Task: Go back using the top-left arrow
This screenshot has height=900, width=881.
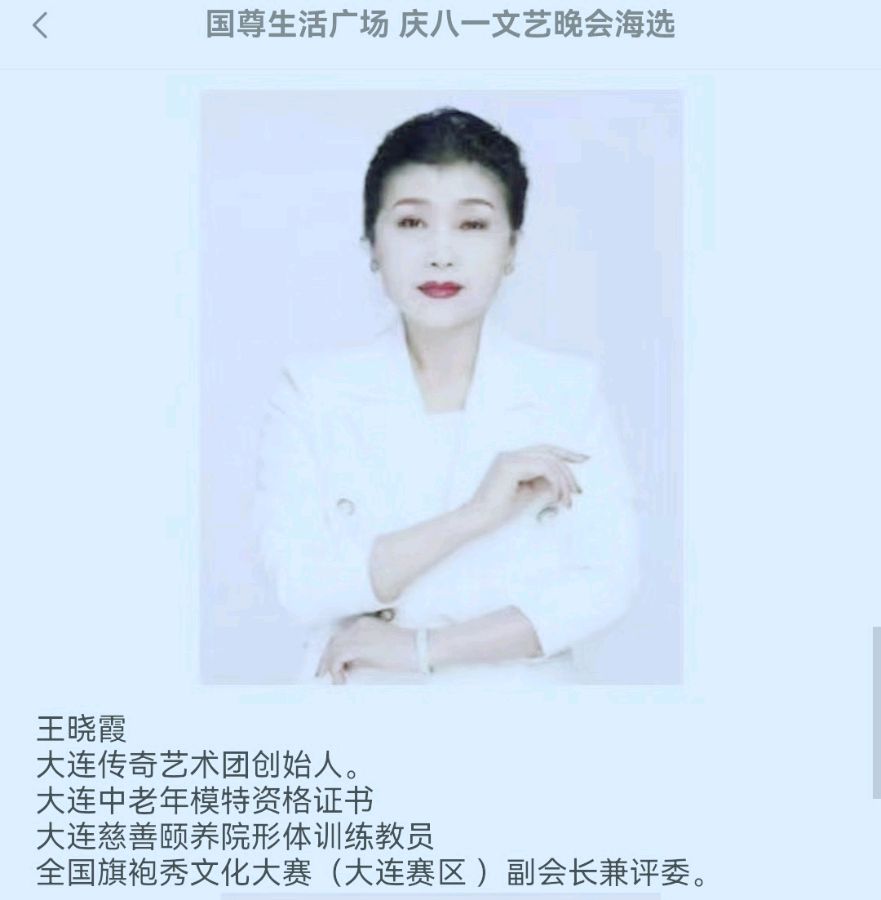Action: pyautogui.click(x=40, y=25)
